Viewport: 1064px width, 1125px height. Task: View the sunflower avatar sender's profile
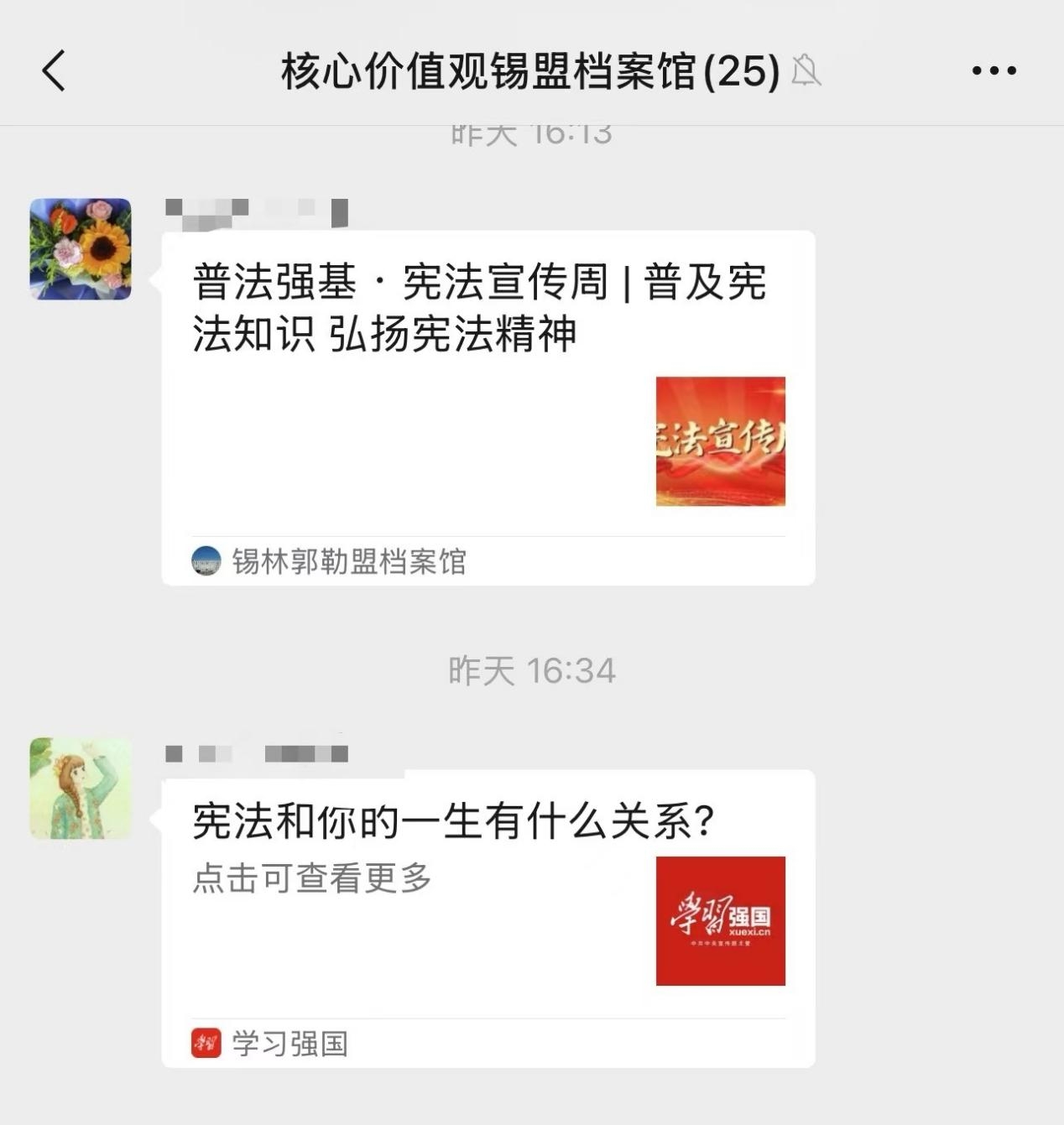click(81, 249)
